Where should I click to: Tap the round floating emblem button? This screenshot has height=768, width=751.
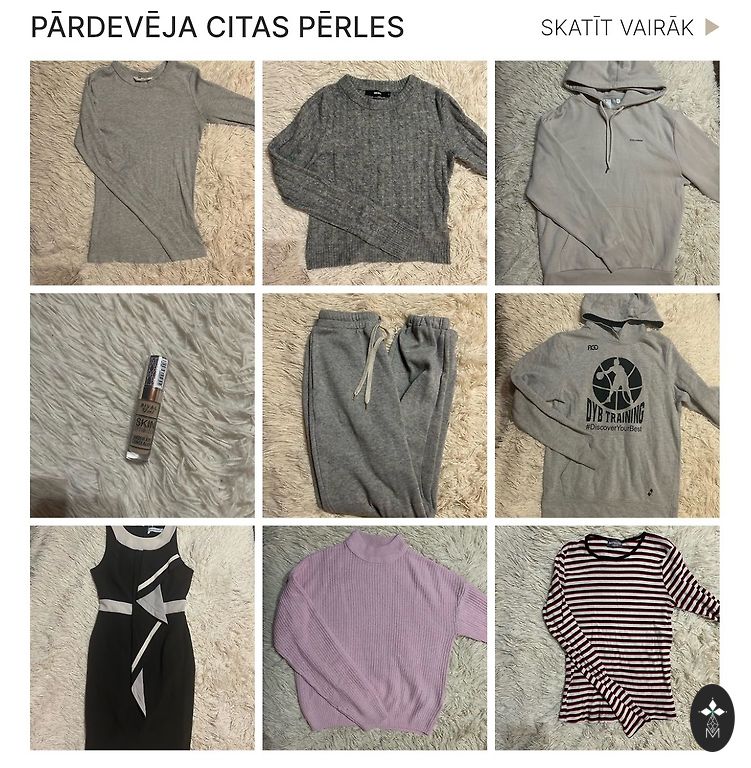tap(712, 718)
